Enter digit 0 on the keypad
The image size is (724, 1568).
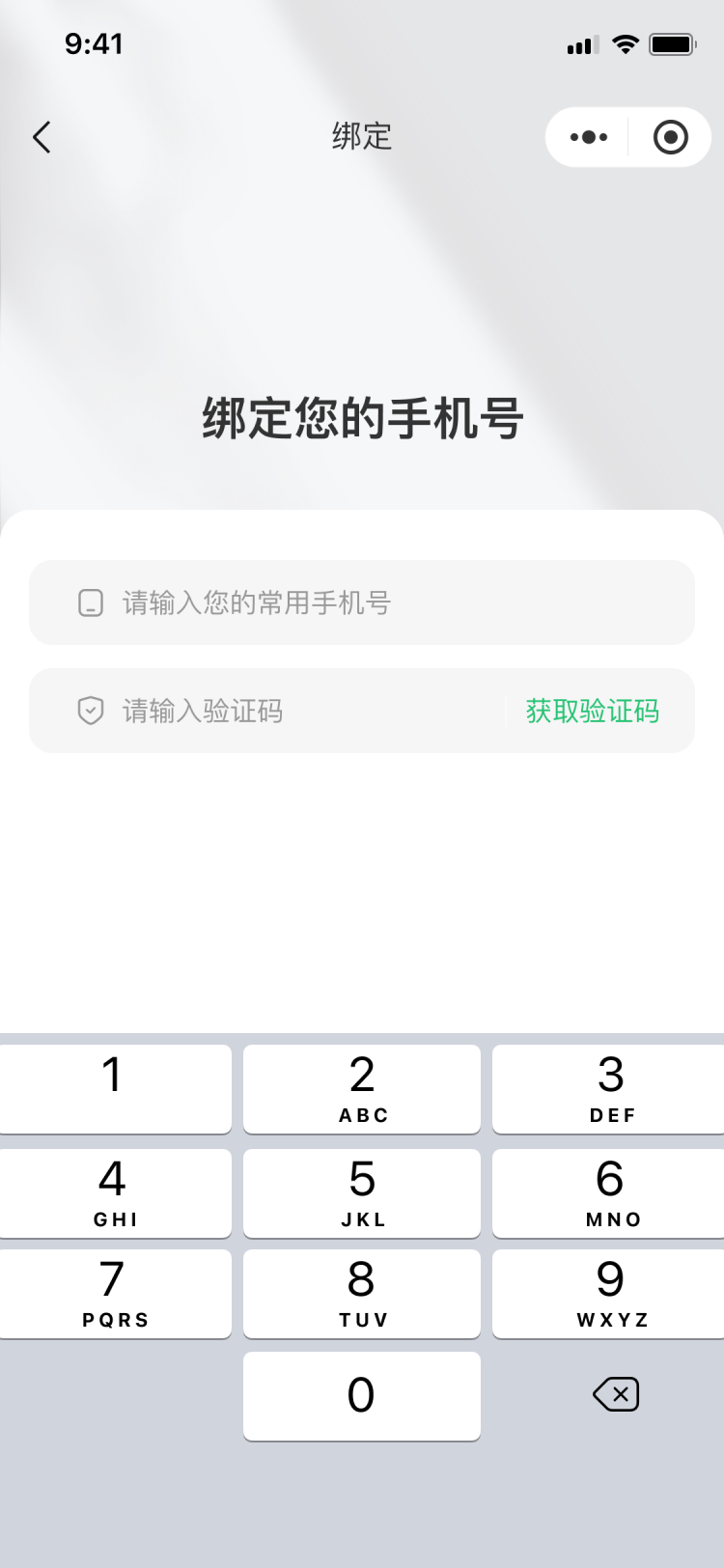pyautogui.click(x=362, y=1395)
